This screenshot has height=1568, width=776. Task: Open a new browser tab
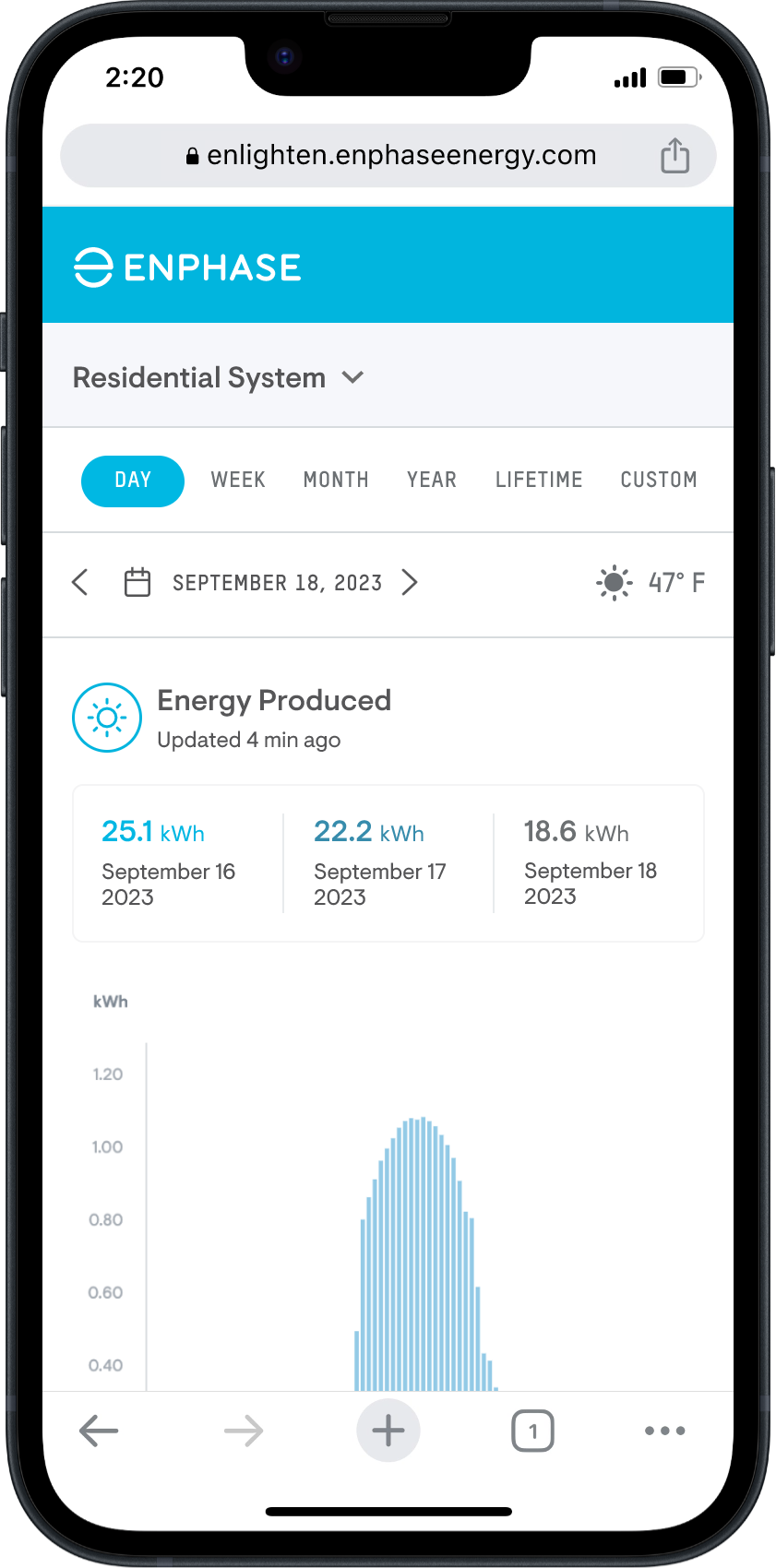[x=388, y=1431]
